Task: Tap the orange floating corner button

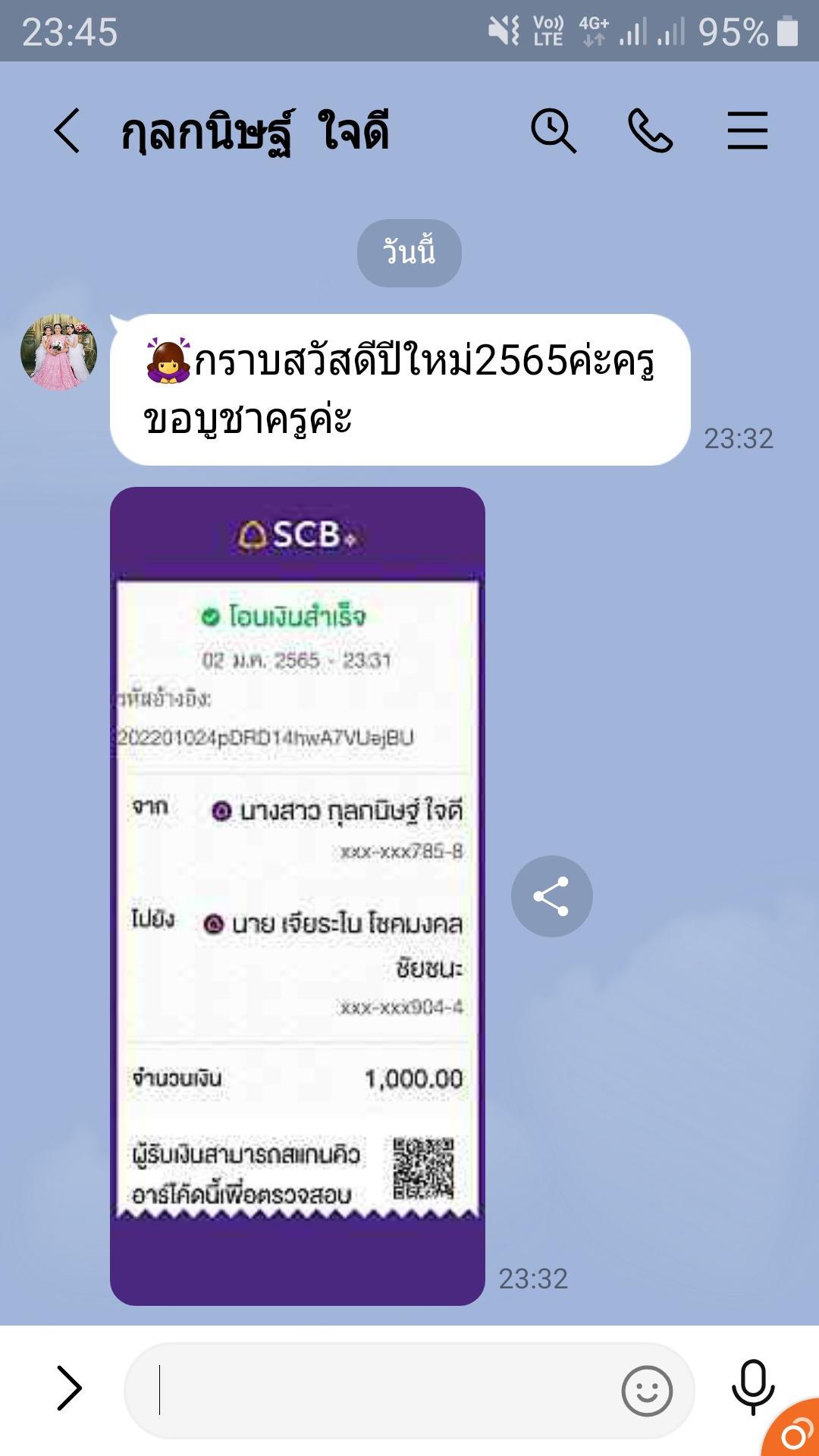Action: click(795, 1433)
